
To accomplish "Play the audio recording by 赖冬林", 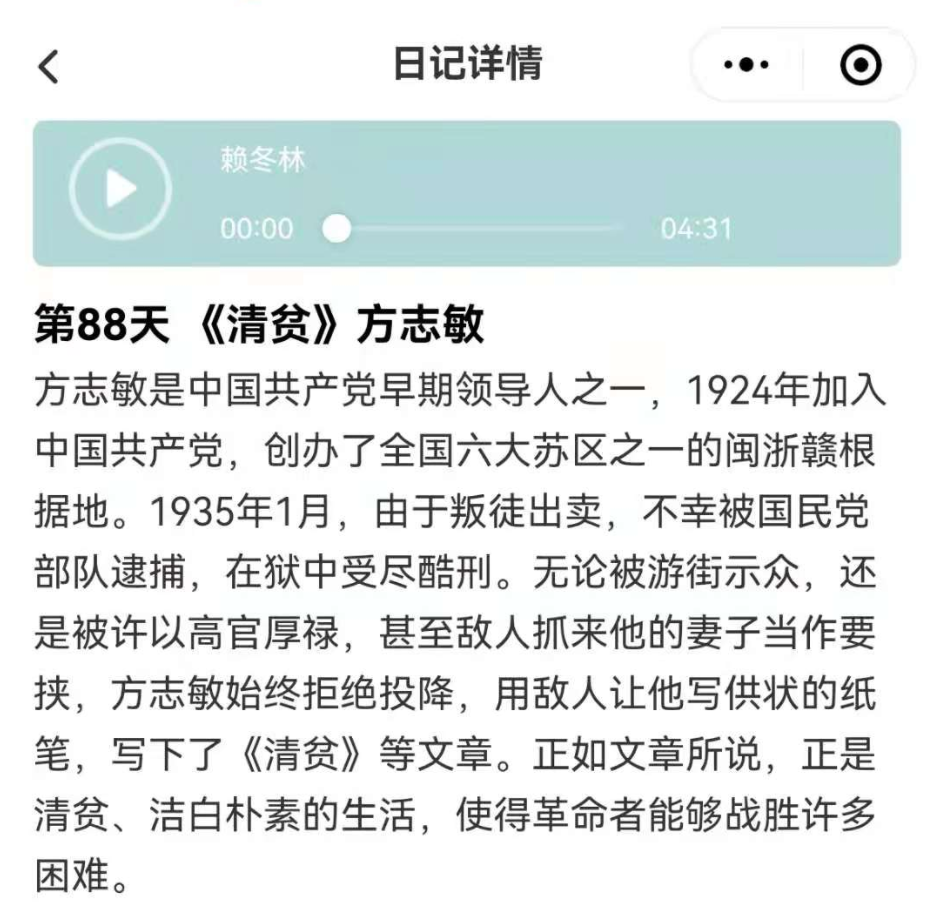I will (x=120, y=189).
